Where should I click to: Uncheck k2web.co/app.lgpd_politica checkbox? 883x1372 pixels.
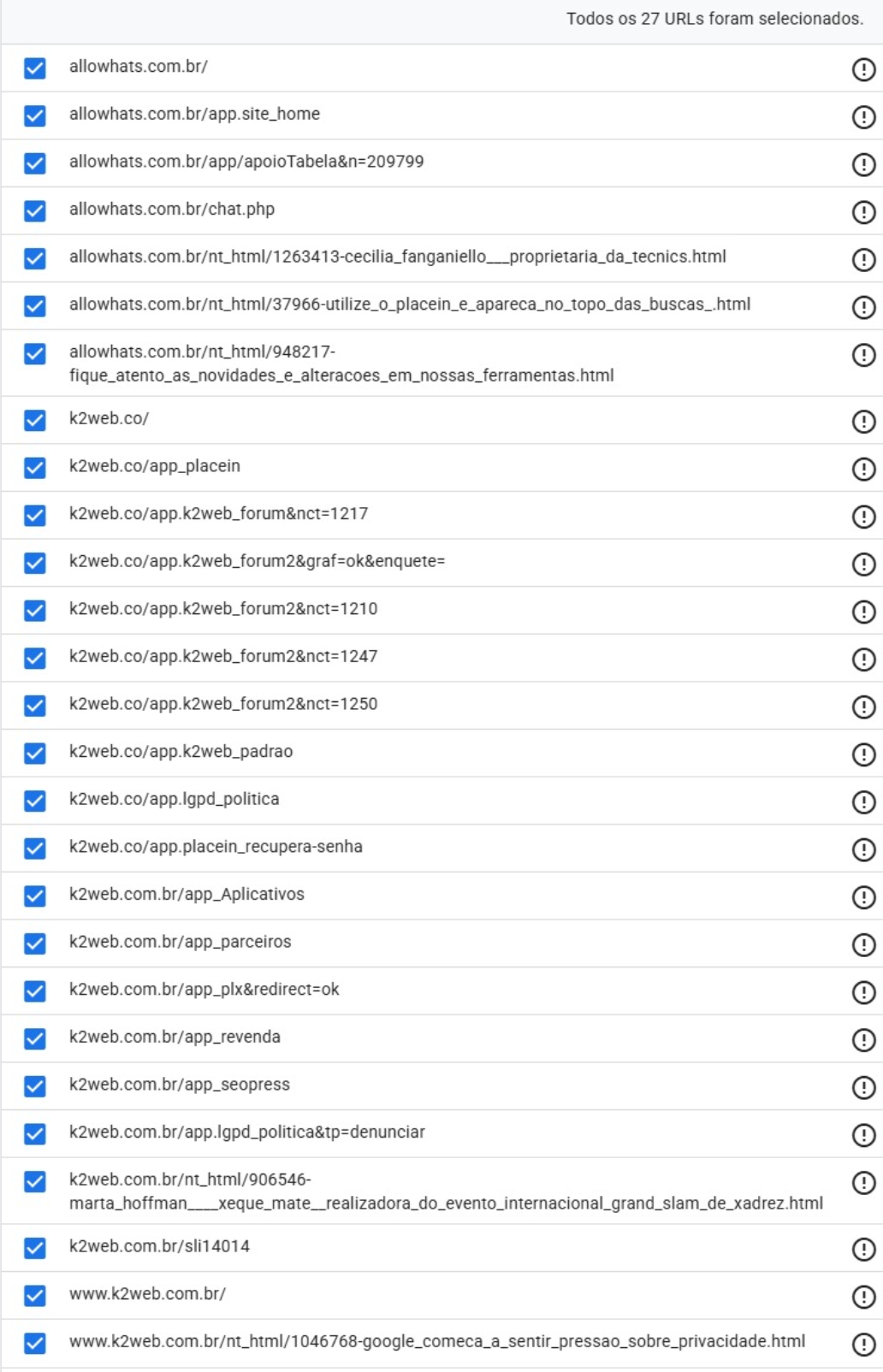coord(35,801)
